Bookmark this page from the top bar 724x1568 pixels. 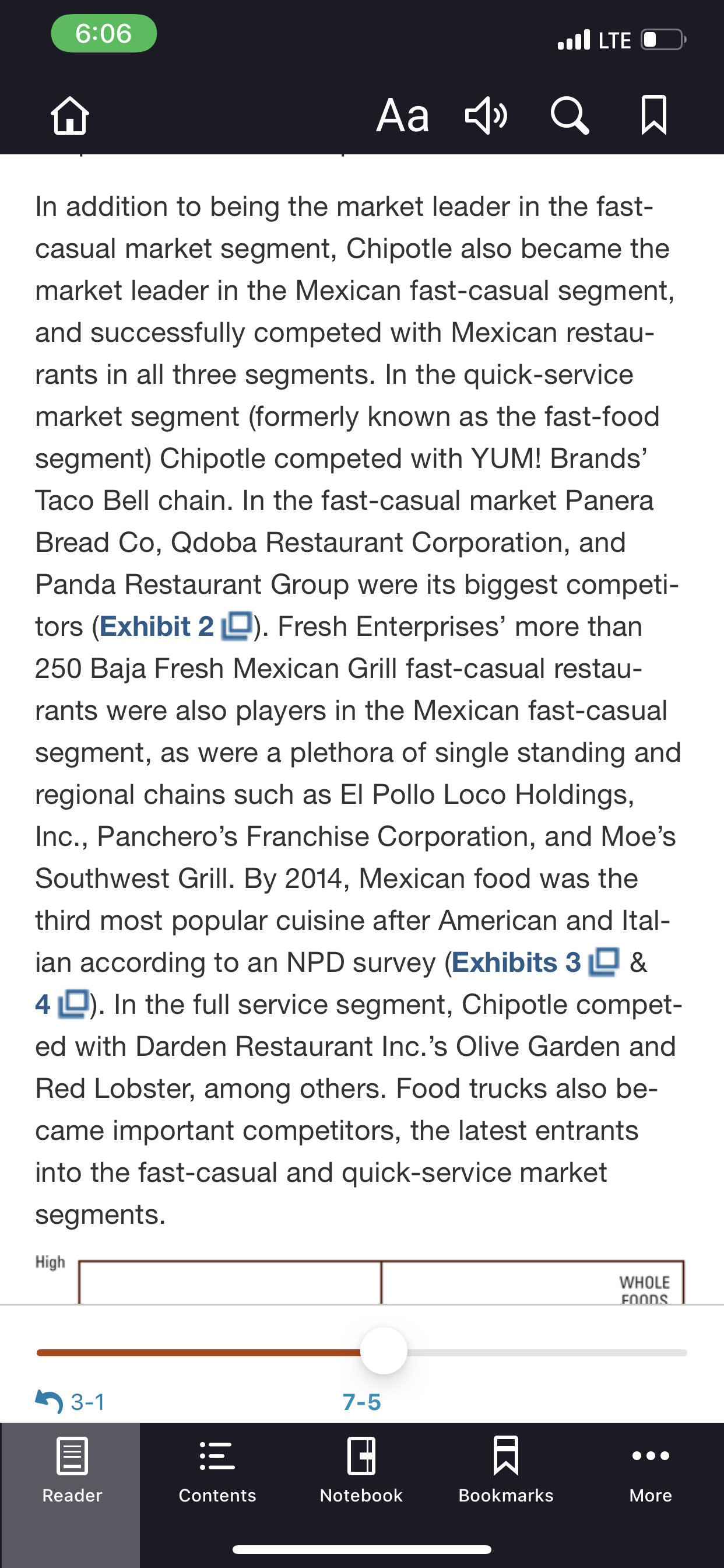point(654,115)
